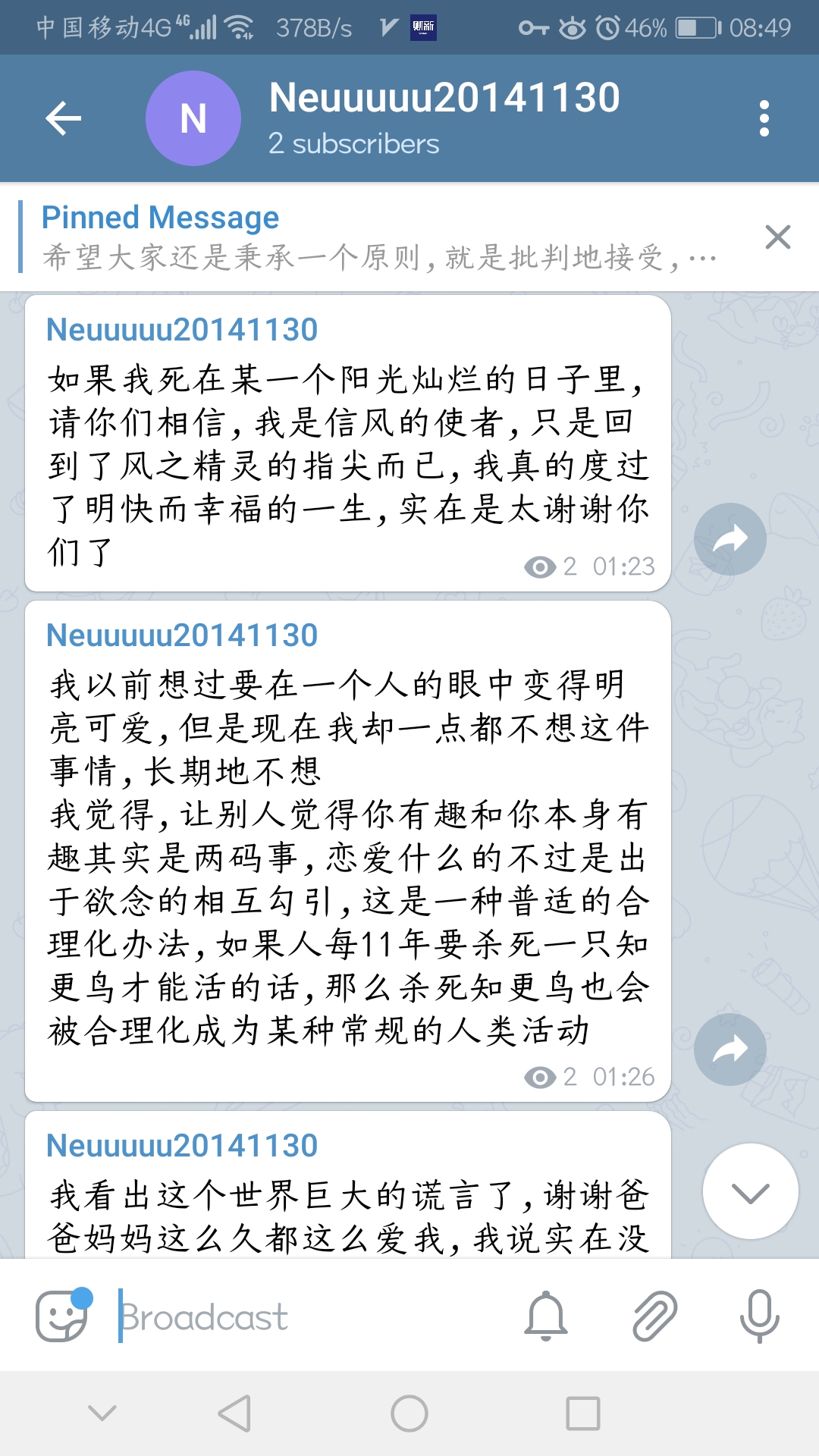The width and height of the screenshot is (819, 1456).
Task: Record a voice message with the microphone
Action: pos(759,1316)
